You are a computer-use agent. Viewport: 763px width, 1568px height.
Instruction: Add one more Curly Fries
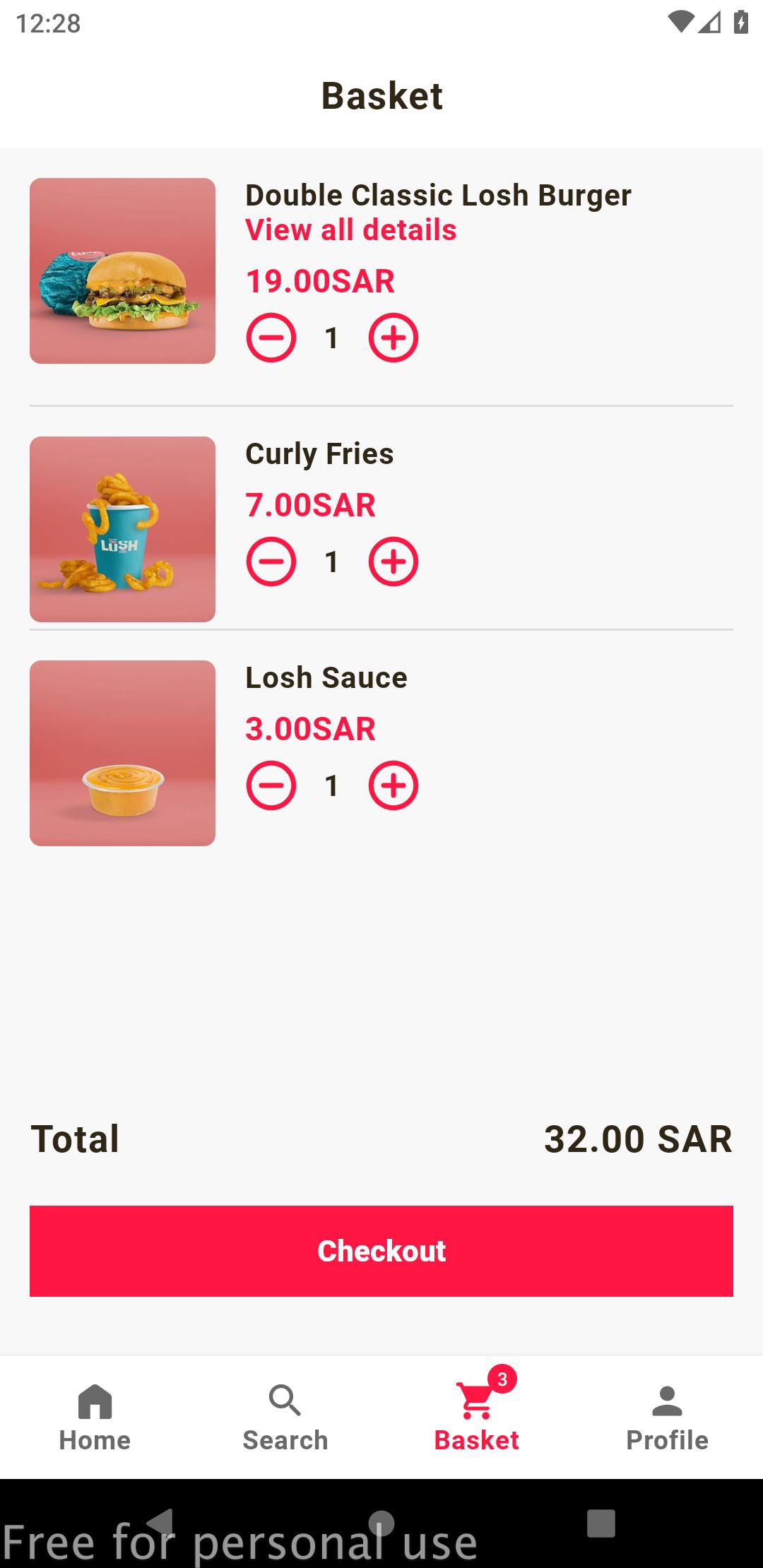pos(394,562)
